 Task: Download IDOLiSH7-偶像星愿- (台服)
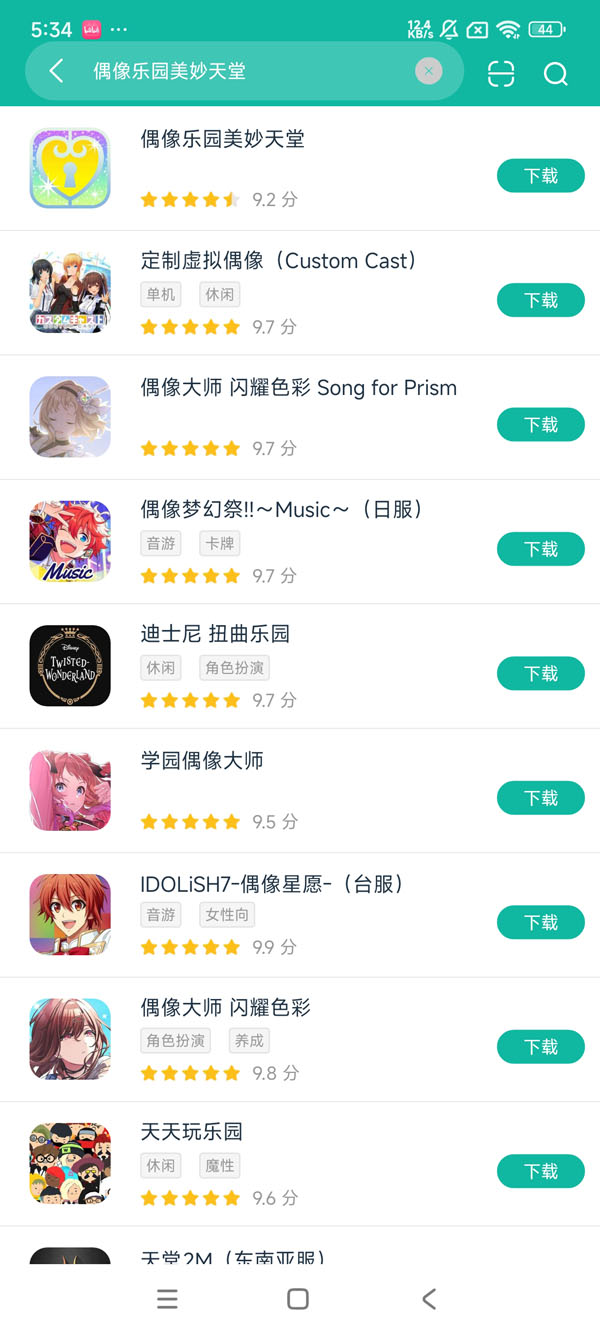[x=540, y=922]
